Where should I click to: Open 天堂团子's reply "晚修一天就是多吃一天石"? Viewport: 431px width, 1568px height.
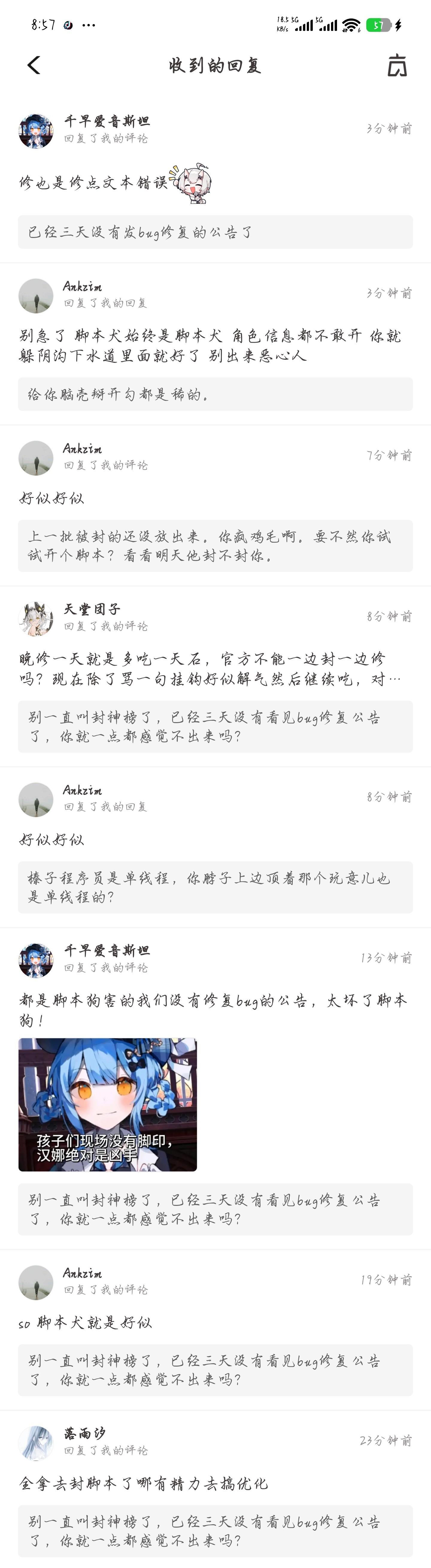point(210,668)
